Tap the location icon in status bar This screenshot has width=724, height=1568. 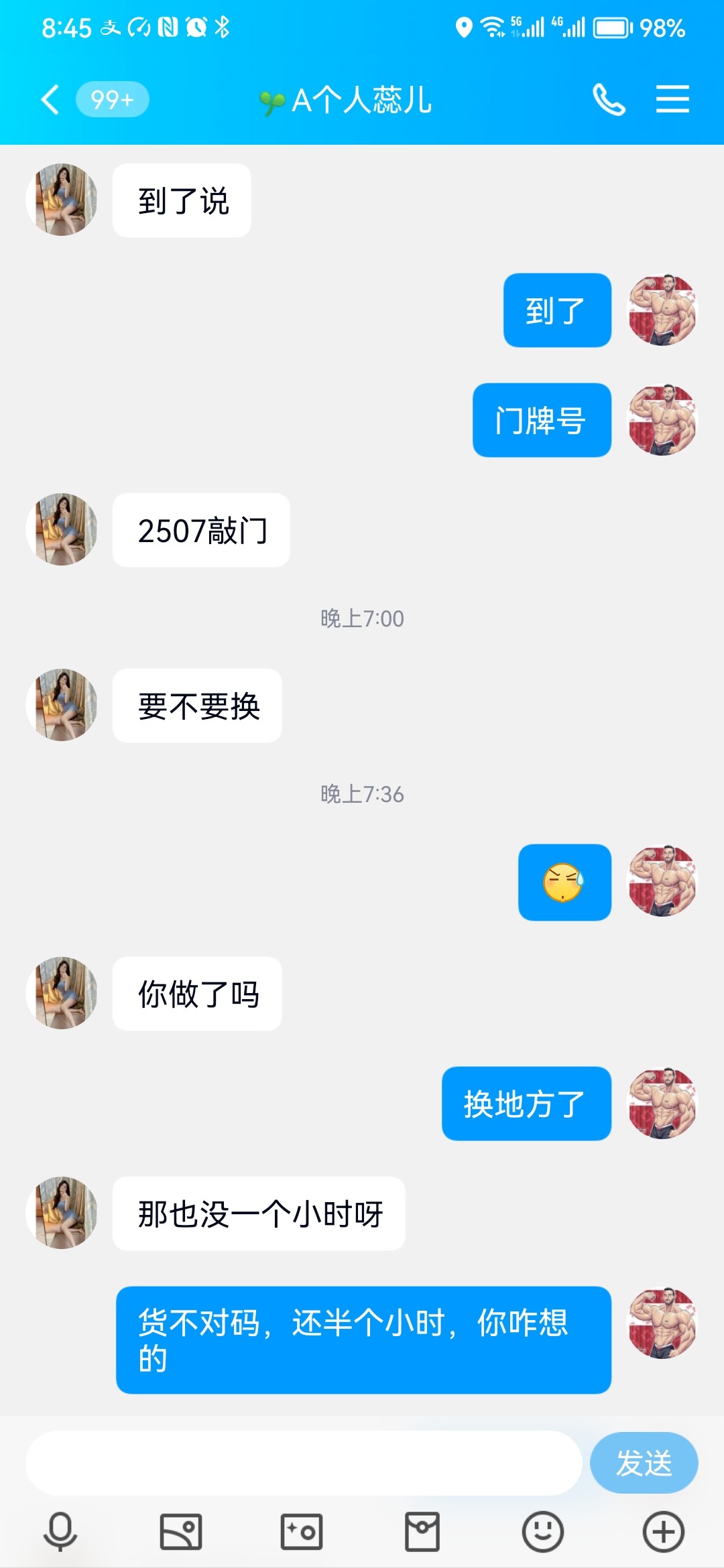click(x=462, y=27)
